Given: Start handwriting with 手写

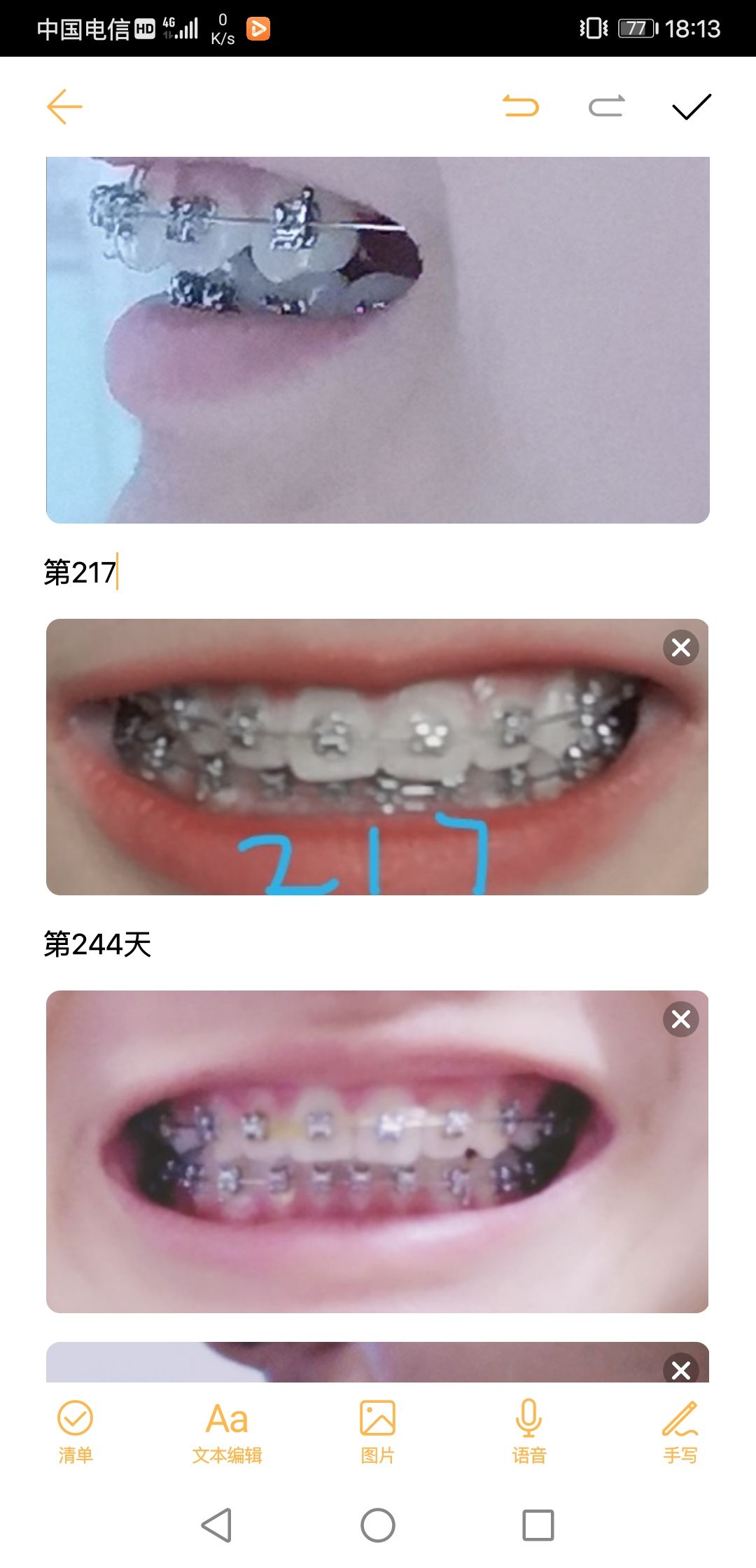Looking at the screenshot, I should tap(680, 1431).
